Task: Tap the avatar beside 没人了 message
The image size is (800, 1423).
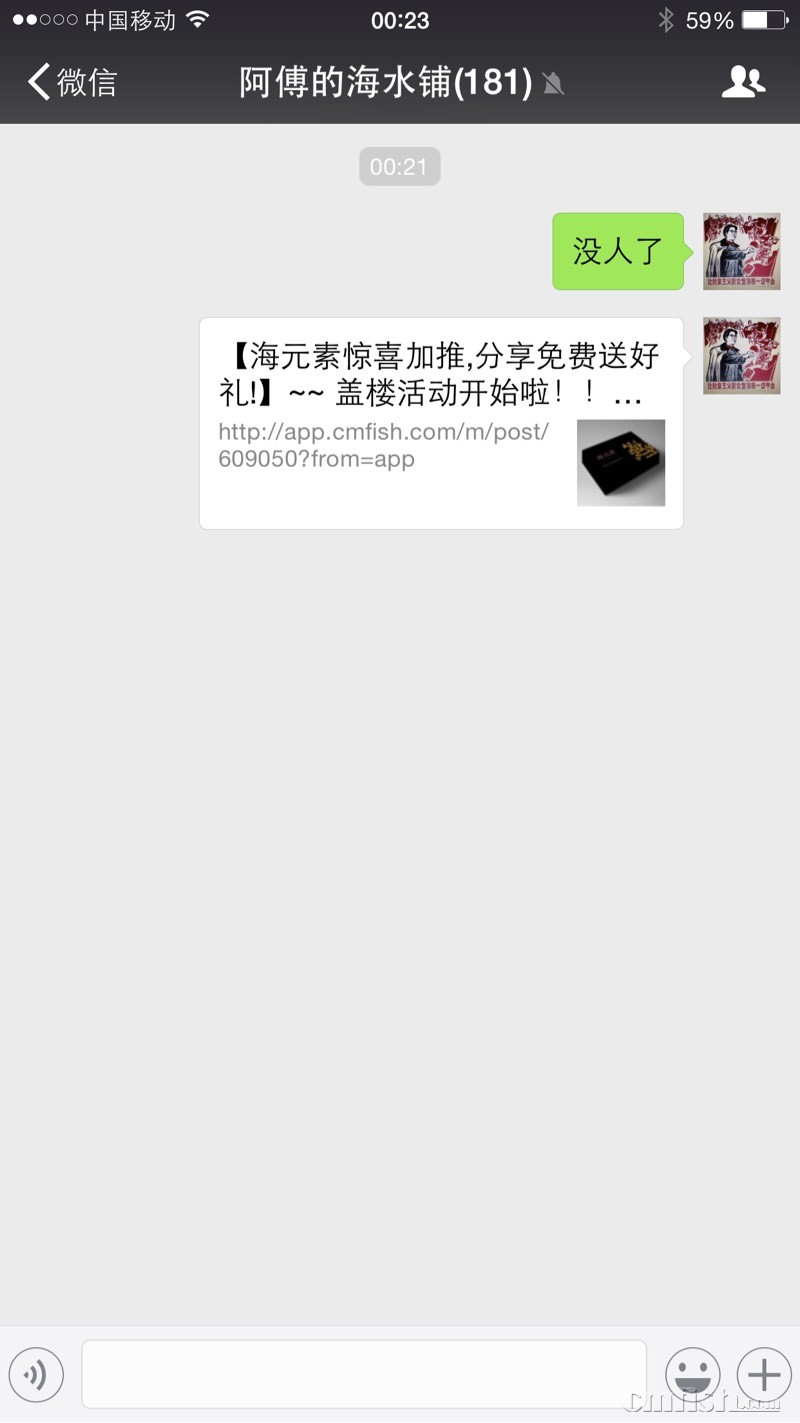Action: pyautogui.click(x=741, y=251)
